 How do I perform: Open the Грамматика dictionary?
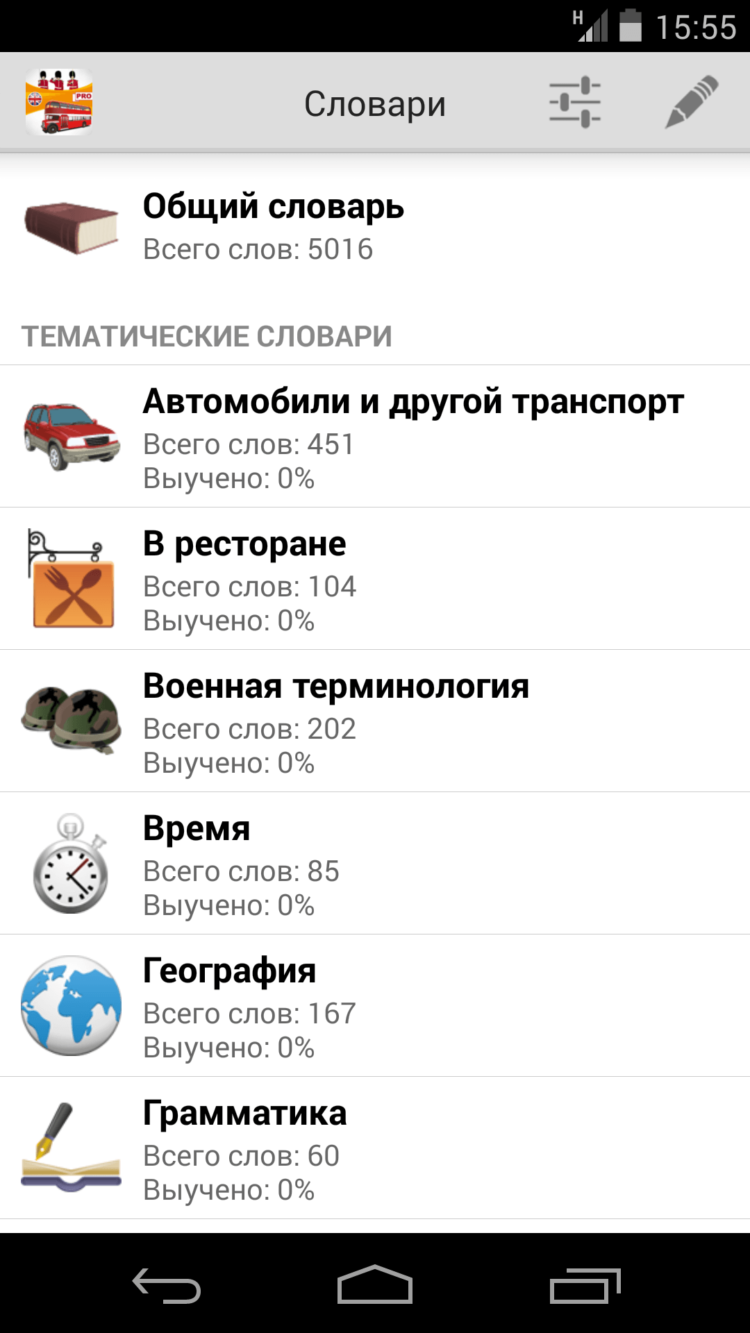coord(400,1147)
